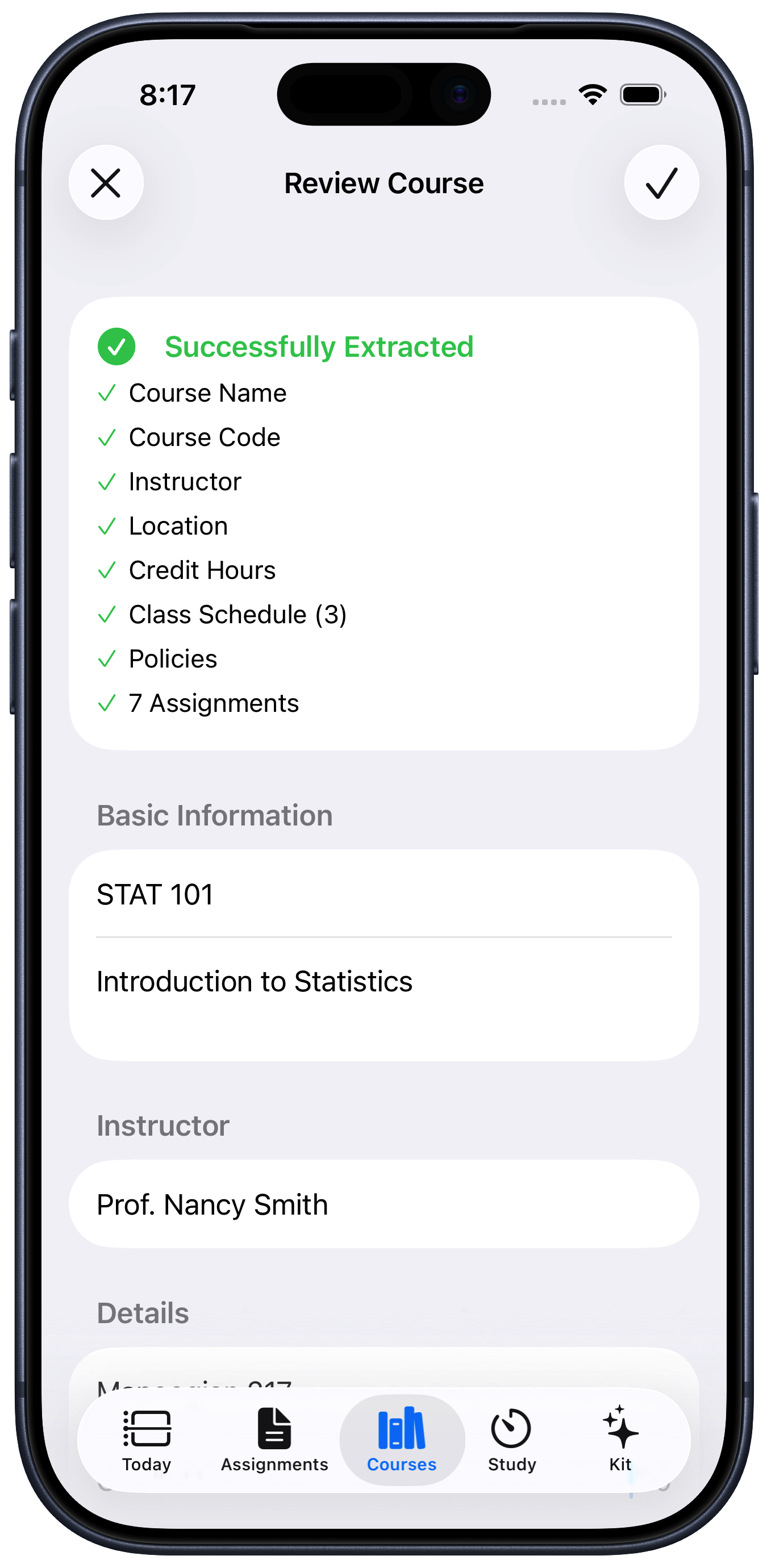This screenshot has height=1568, width=767.
Task: Select the Instructor extracted item
Action: [185, 482]
